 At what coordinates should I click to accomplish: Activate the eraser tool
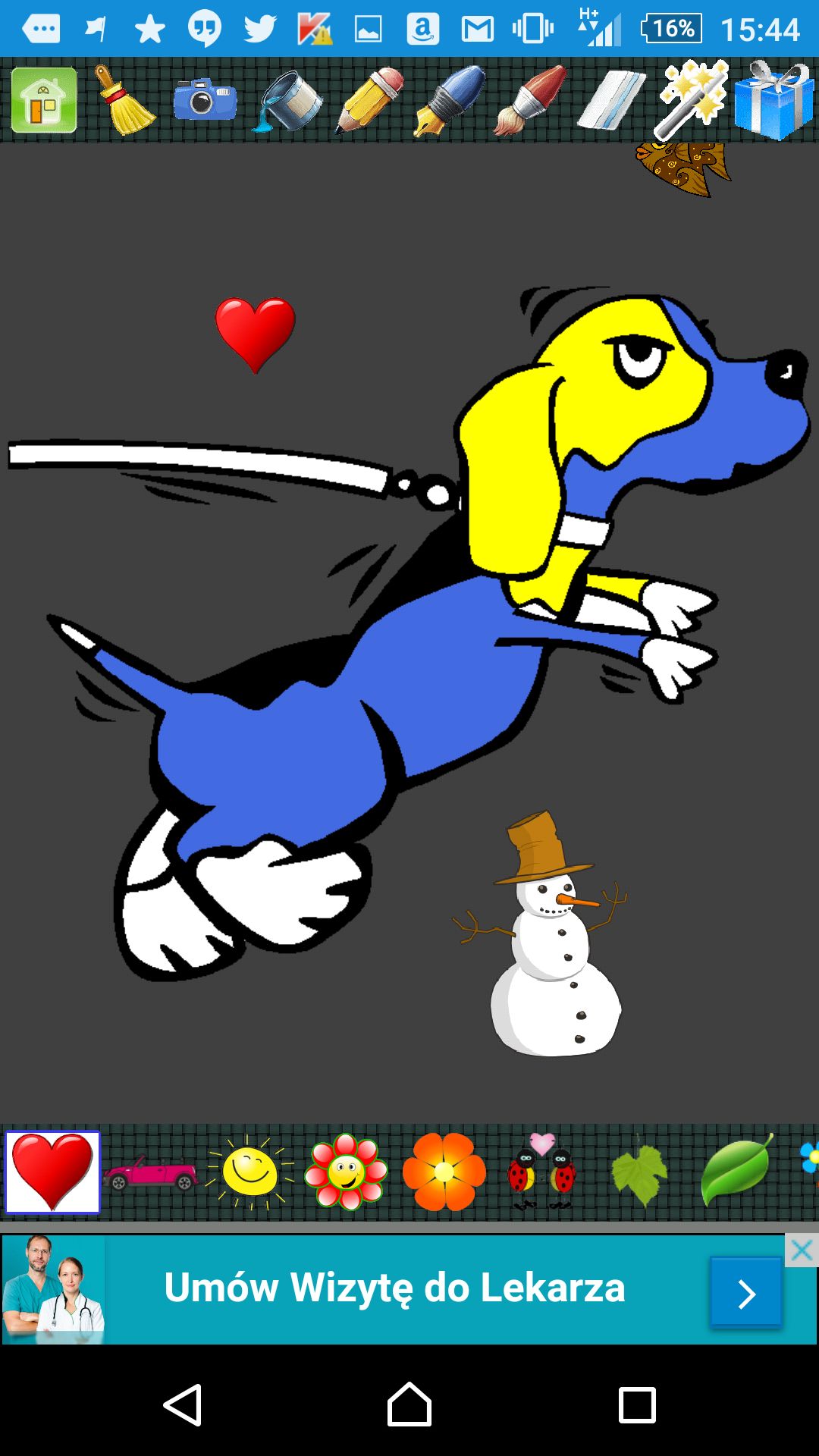click(611, 100)
